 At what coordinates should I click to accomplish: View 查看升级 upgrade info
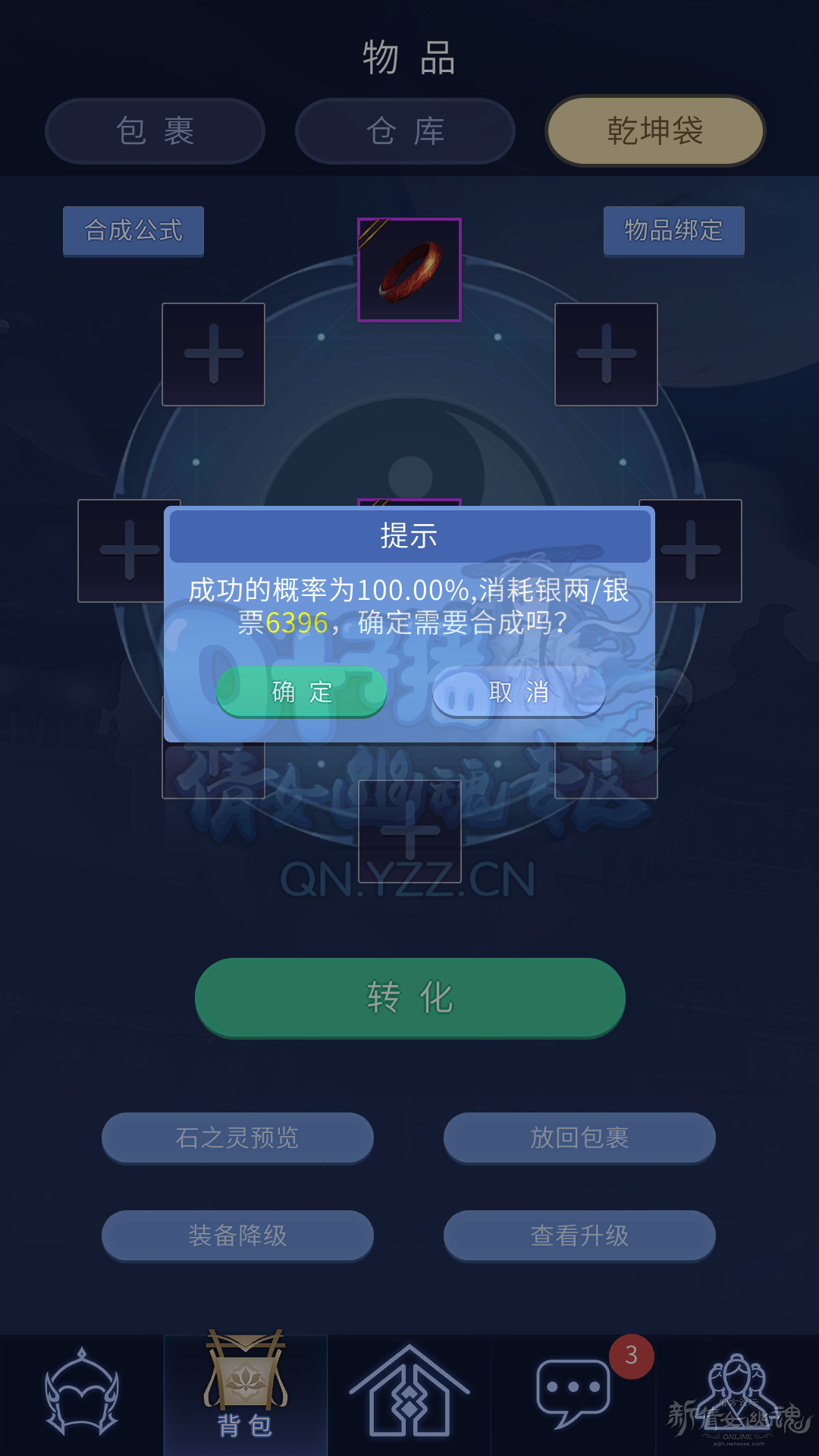(579, 1235)
